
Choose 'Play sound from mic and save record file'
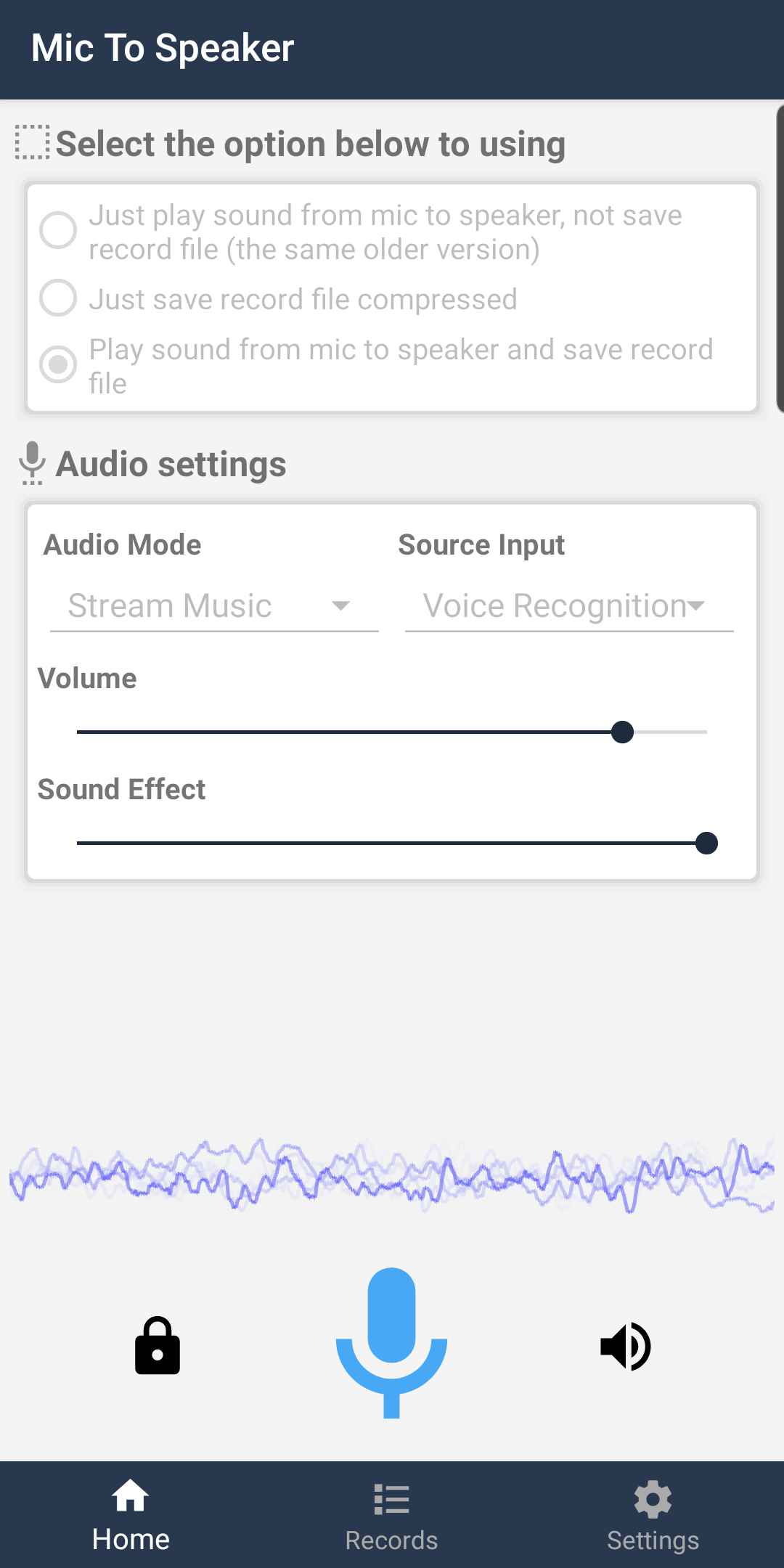[58, 365]
